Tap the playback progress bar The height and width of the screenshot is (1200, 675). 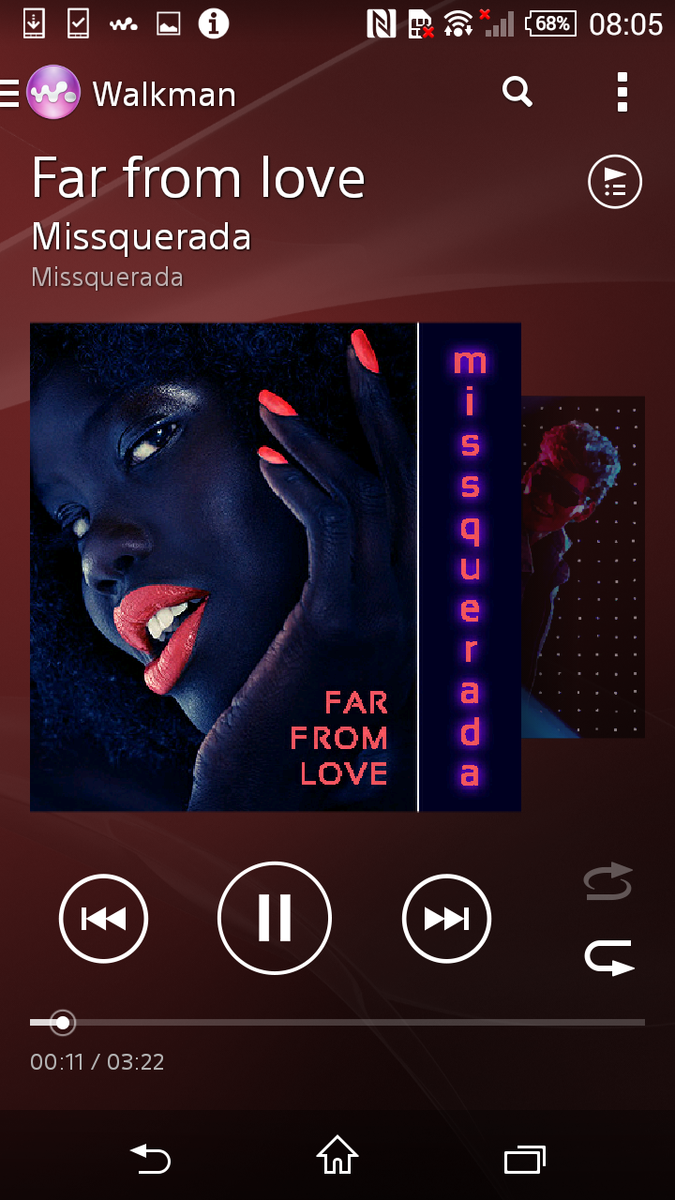(337, 1022)
